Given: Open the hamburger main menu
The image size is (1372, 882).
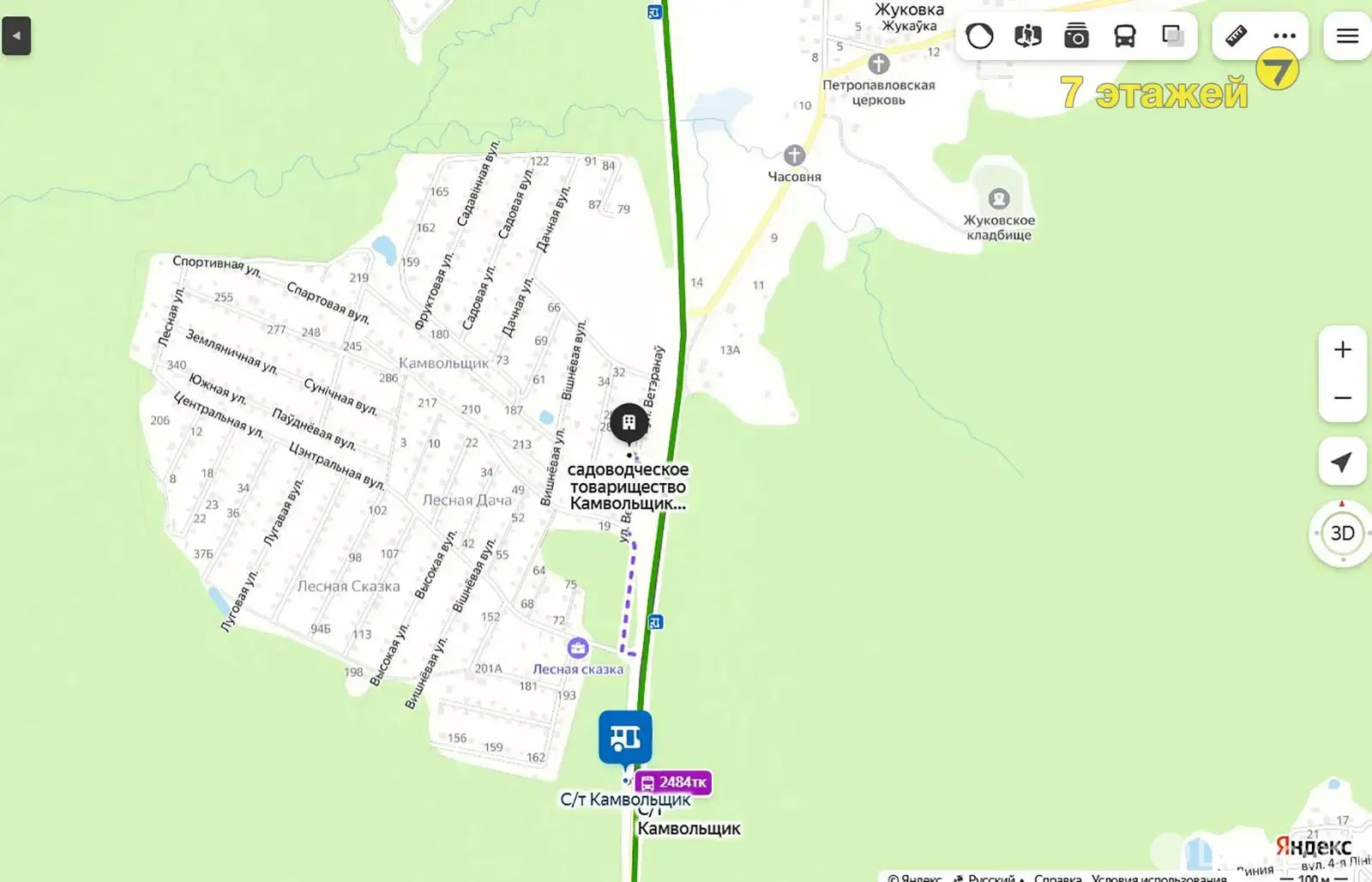Looking at the screenshot, I should click(x=1347, y=36).
